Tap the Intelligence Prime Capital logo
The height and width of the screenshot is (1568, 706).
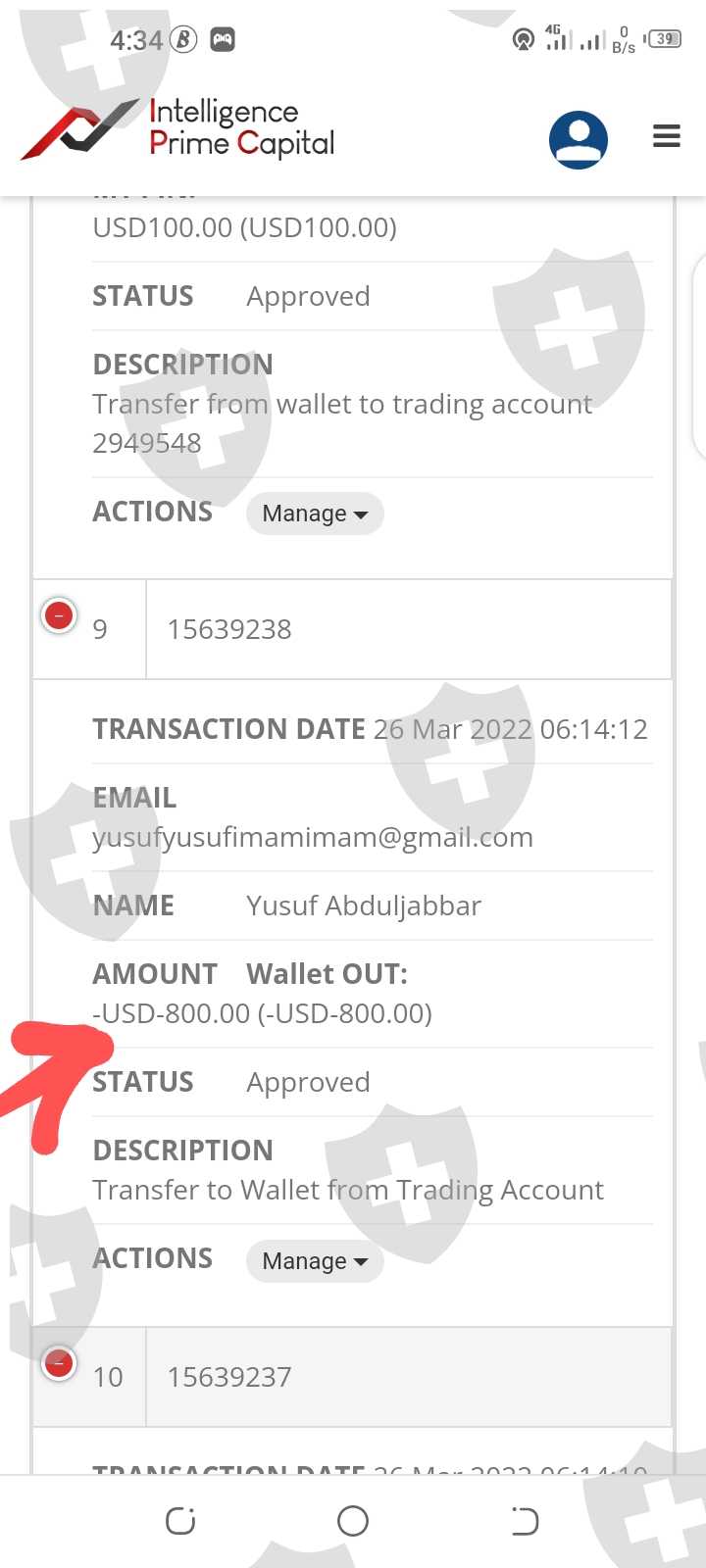pyautogui.click(x=178, y=129)
